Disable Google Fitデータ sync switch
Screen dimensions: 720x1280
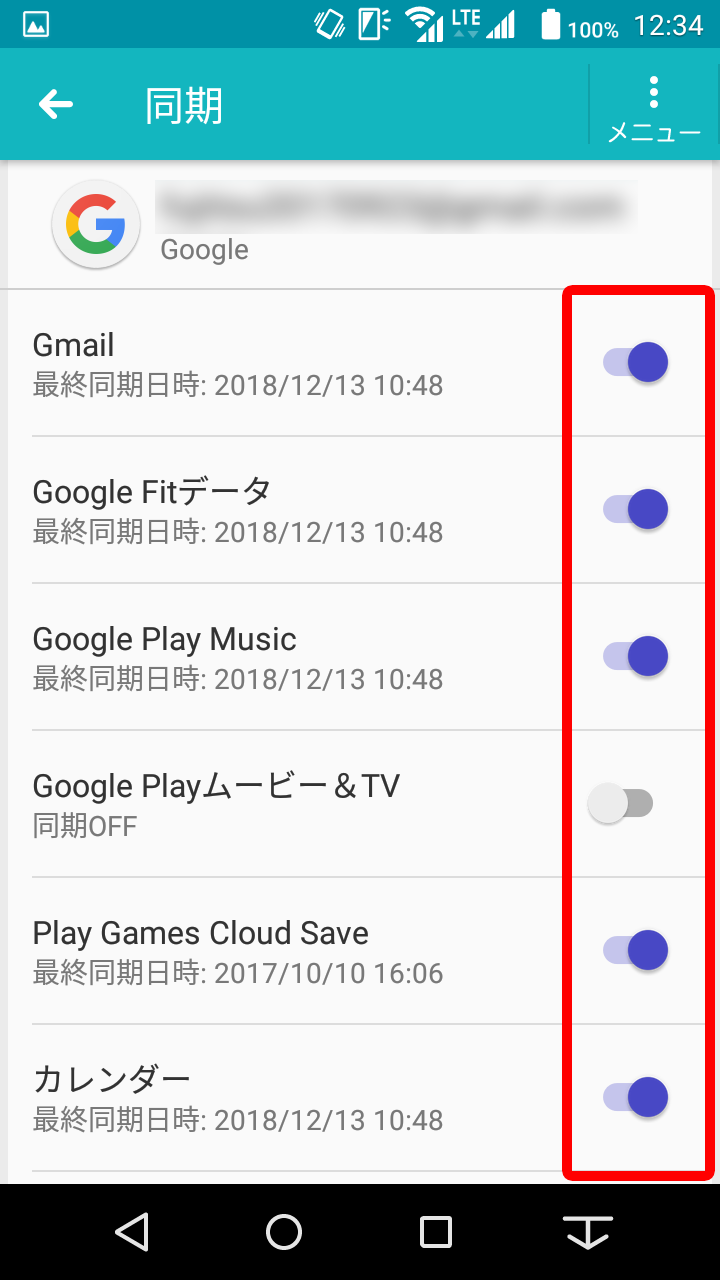(x=635, y=509)
